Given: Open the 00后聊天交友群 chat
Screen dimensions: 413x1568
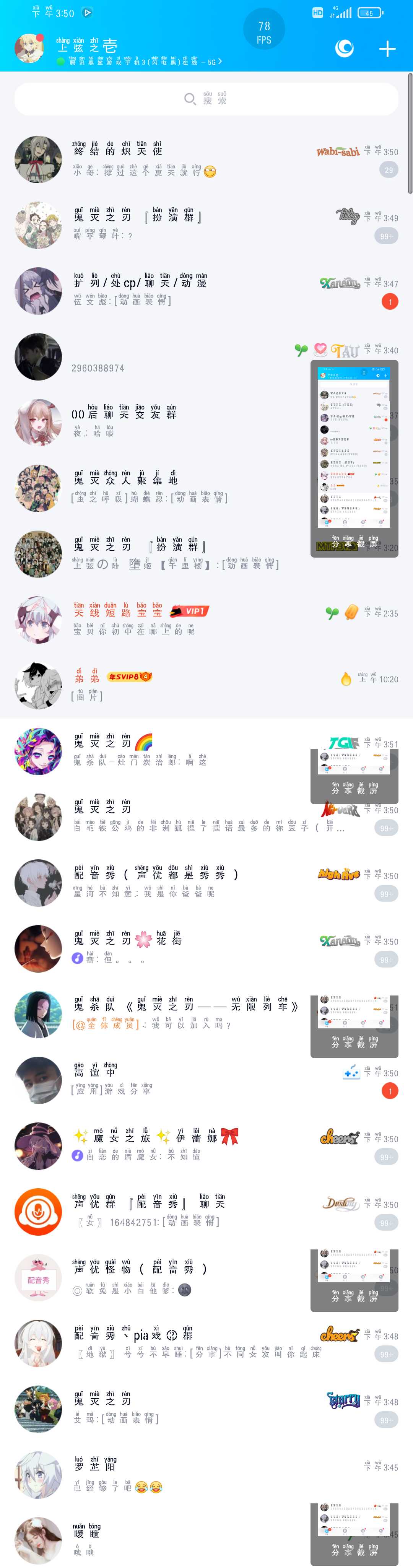Looking at the screenshot, I should [x=182, y=423].
